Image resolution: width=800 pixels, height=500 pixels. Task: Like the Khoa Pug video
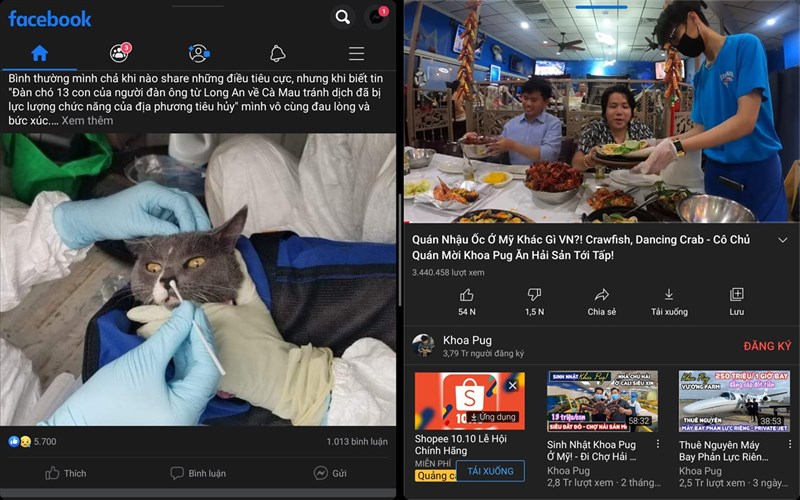[466, 299]
